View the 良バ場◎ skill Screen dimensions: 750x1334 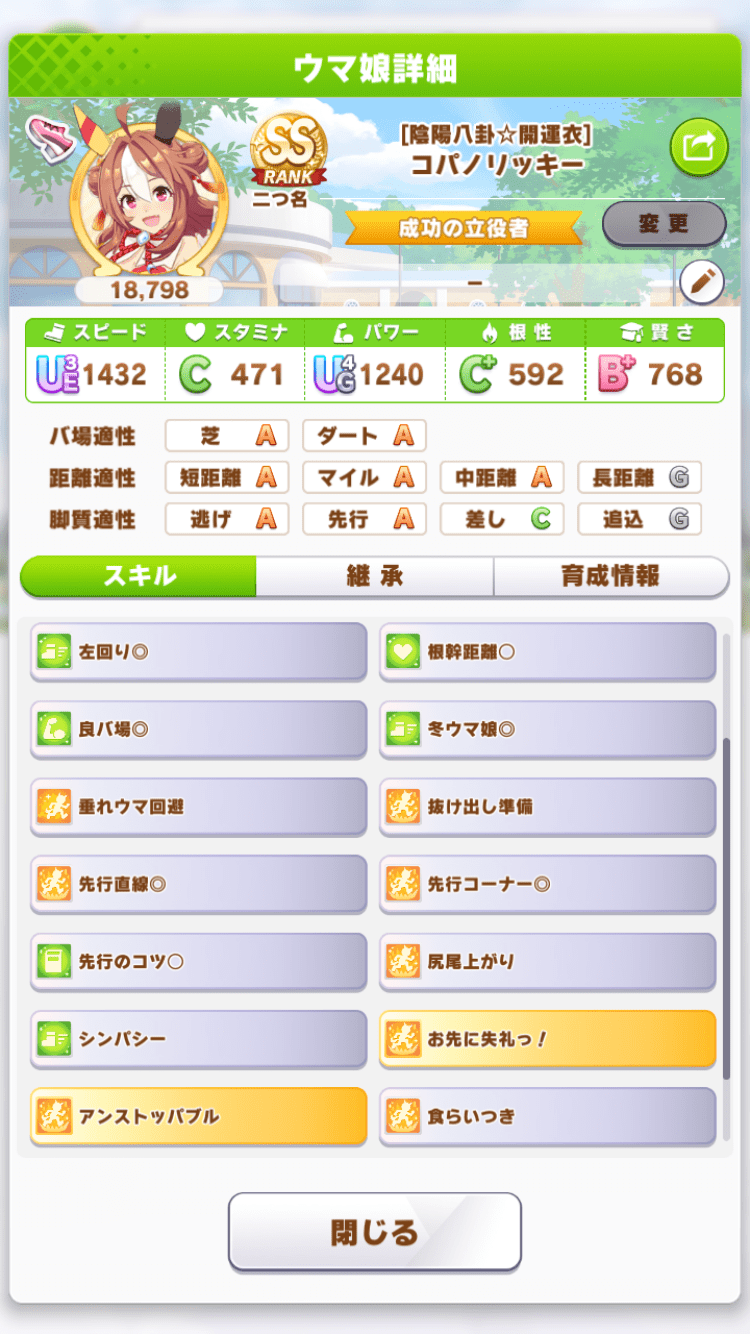click(199, 730)
